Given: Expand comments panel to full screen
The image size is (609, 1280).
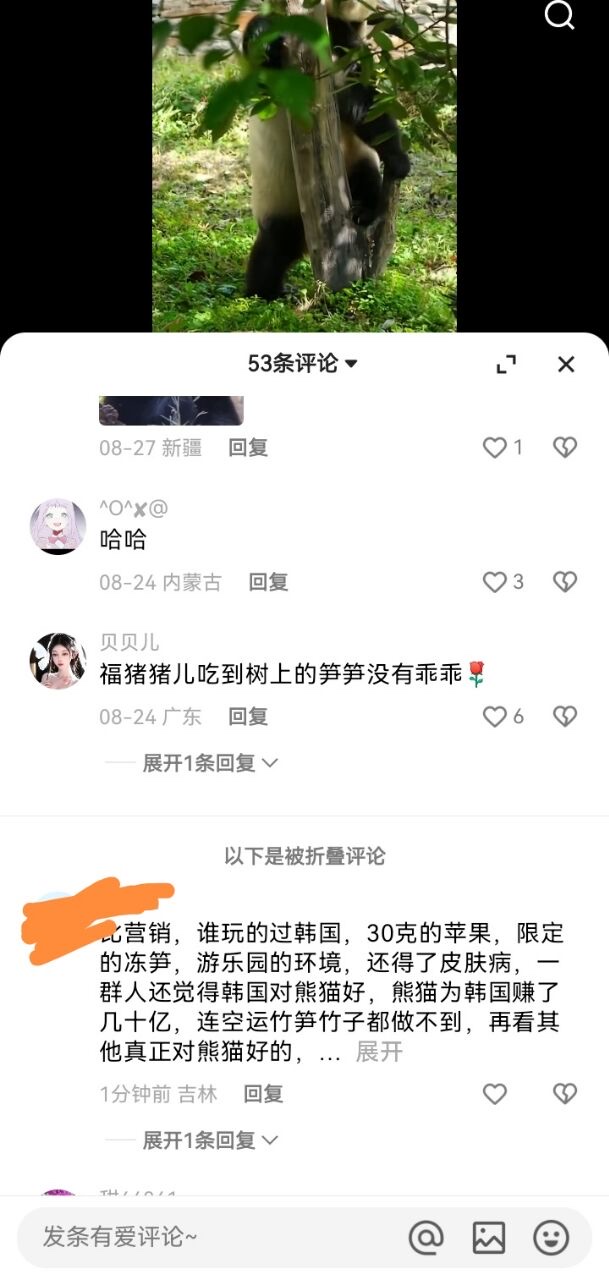Looking at the screenshot, I should pyautogui.click(x=507, y=364).
